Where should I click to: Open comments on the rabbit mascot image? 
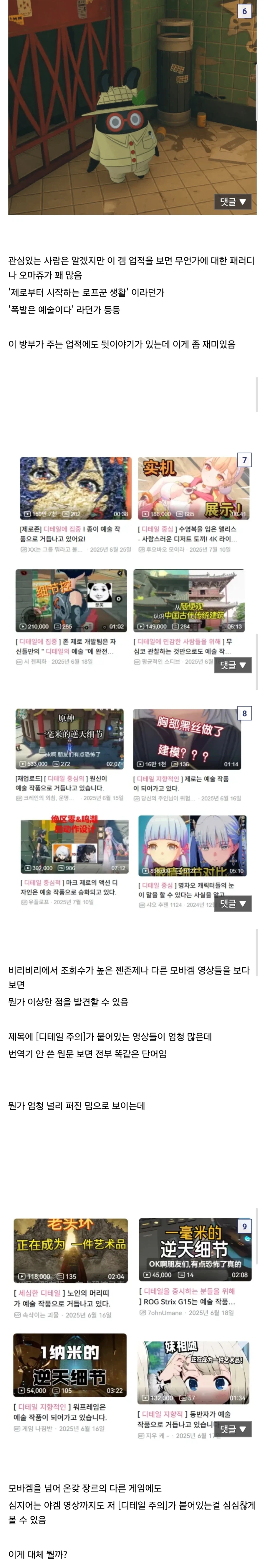pos(233,201)
